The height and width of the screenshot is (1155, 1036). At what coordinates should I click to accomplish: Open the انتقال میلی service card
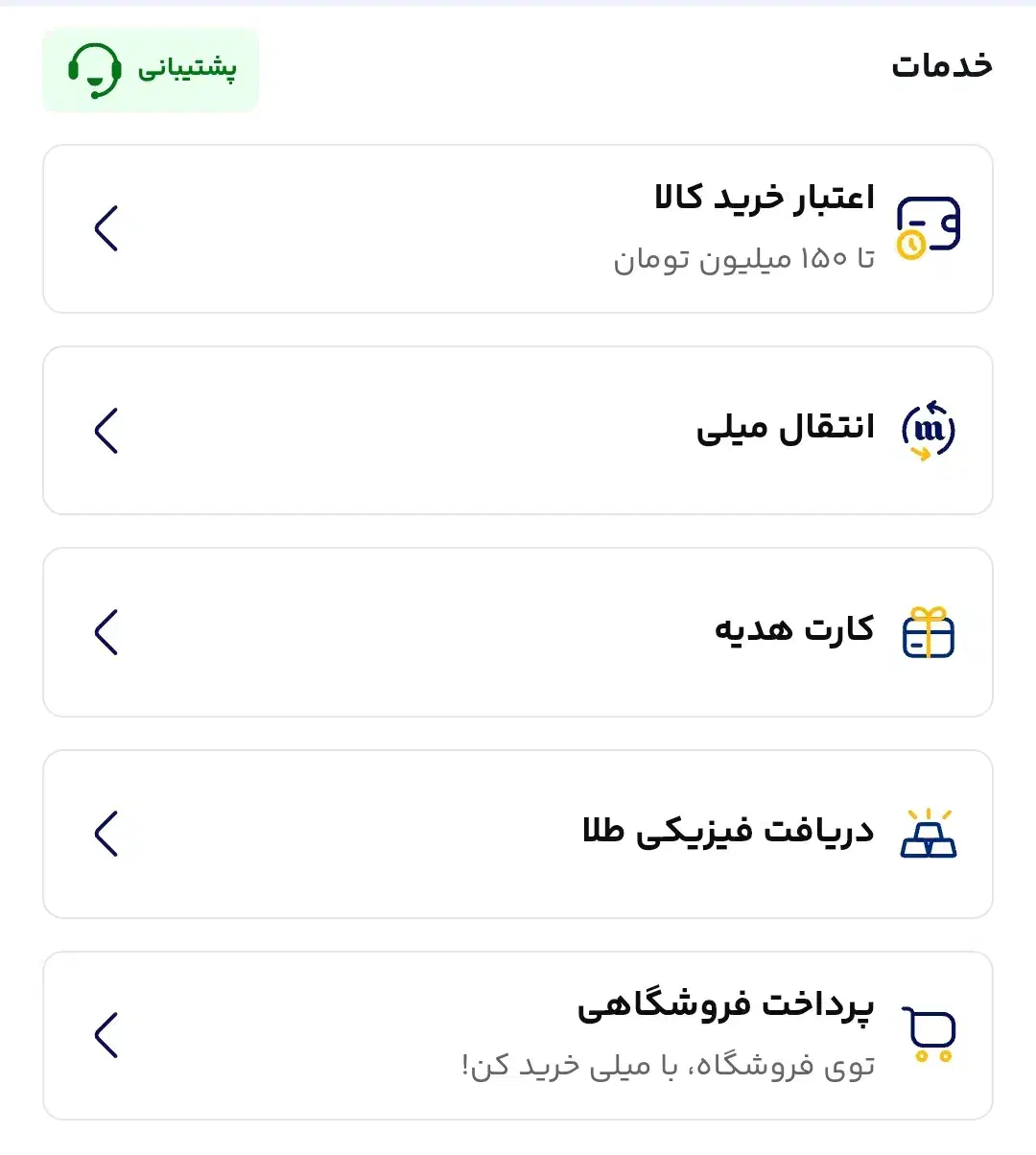tap(518, 431)
